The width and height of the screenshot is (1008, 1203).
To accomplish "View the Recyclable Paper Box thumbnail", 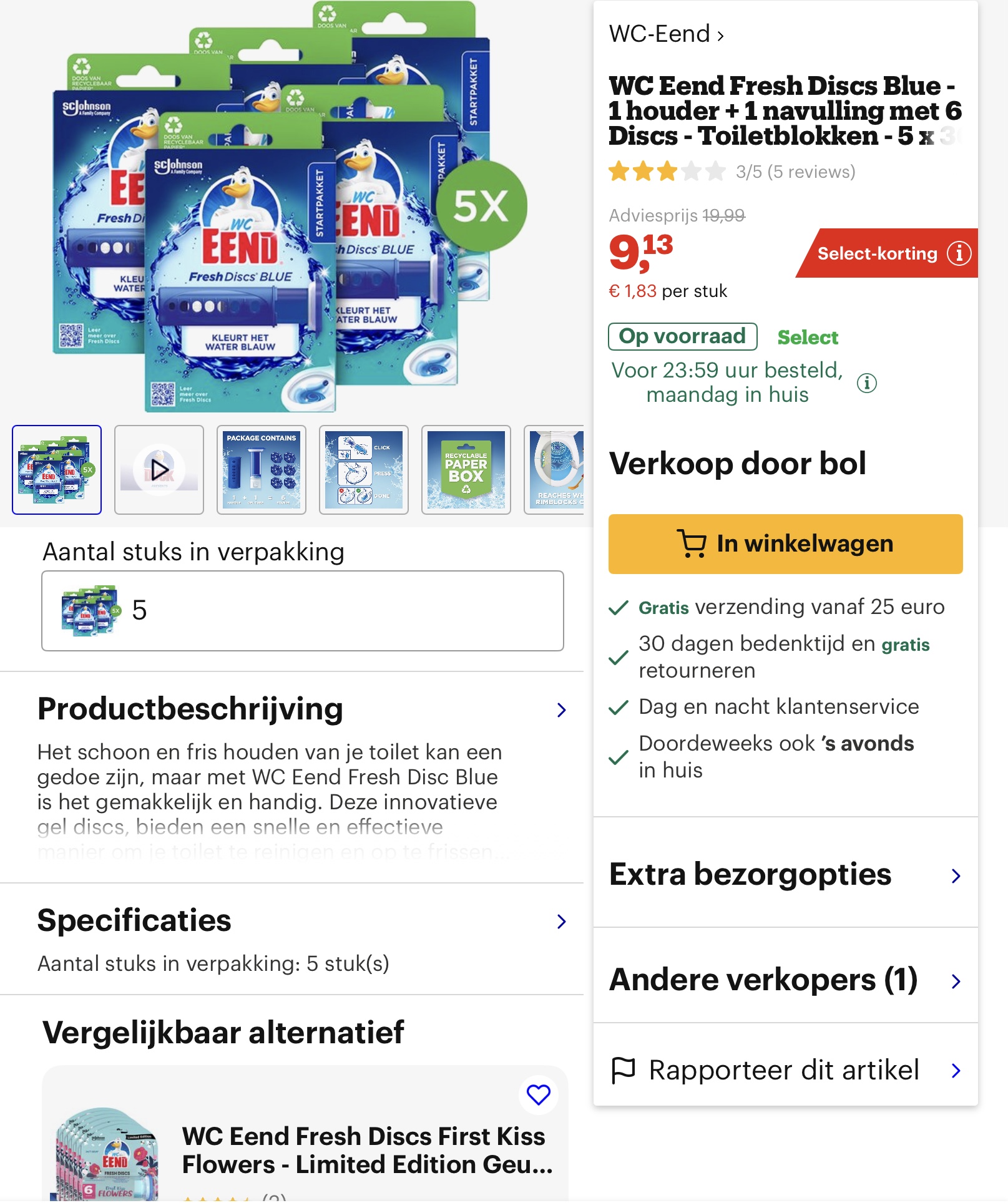I will pyautogui.click(x=466, y=470).
